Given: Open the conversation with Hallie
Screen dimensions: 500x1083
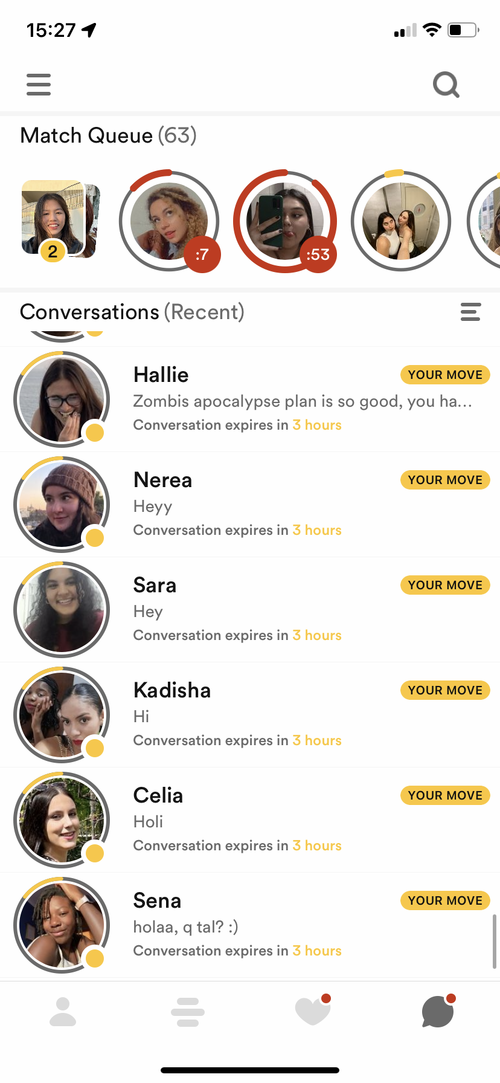Looking at the screenshot, I should tap(250, 399).
